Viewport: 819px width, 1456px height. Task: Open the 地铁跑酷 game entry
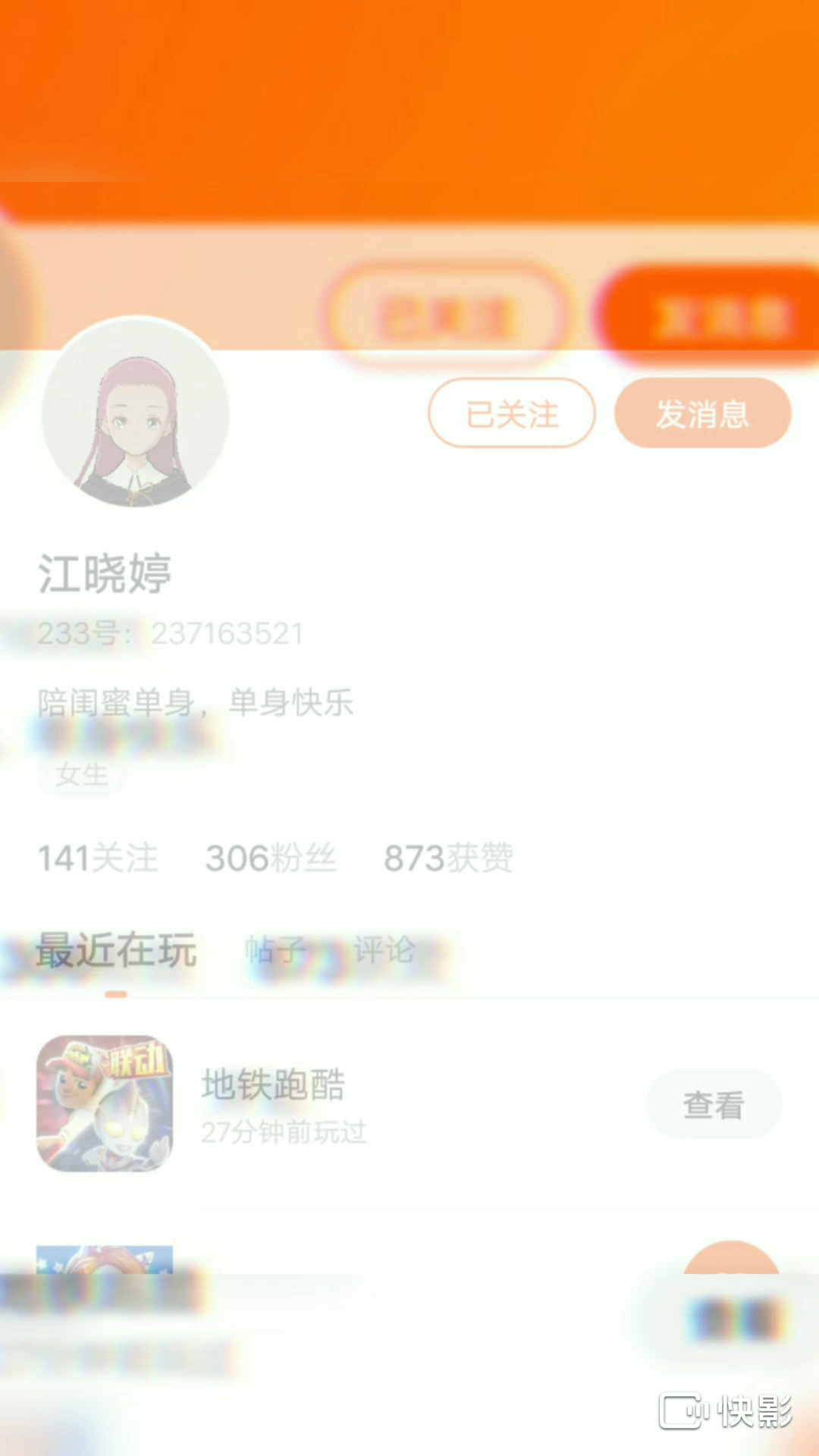click(273, 1103)
